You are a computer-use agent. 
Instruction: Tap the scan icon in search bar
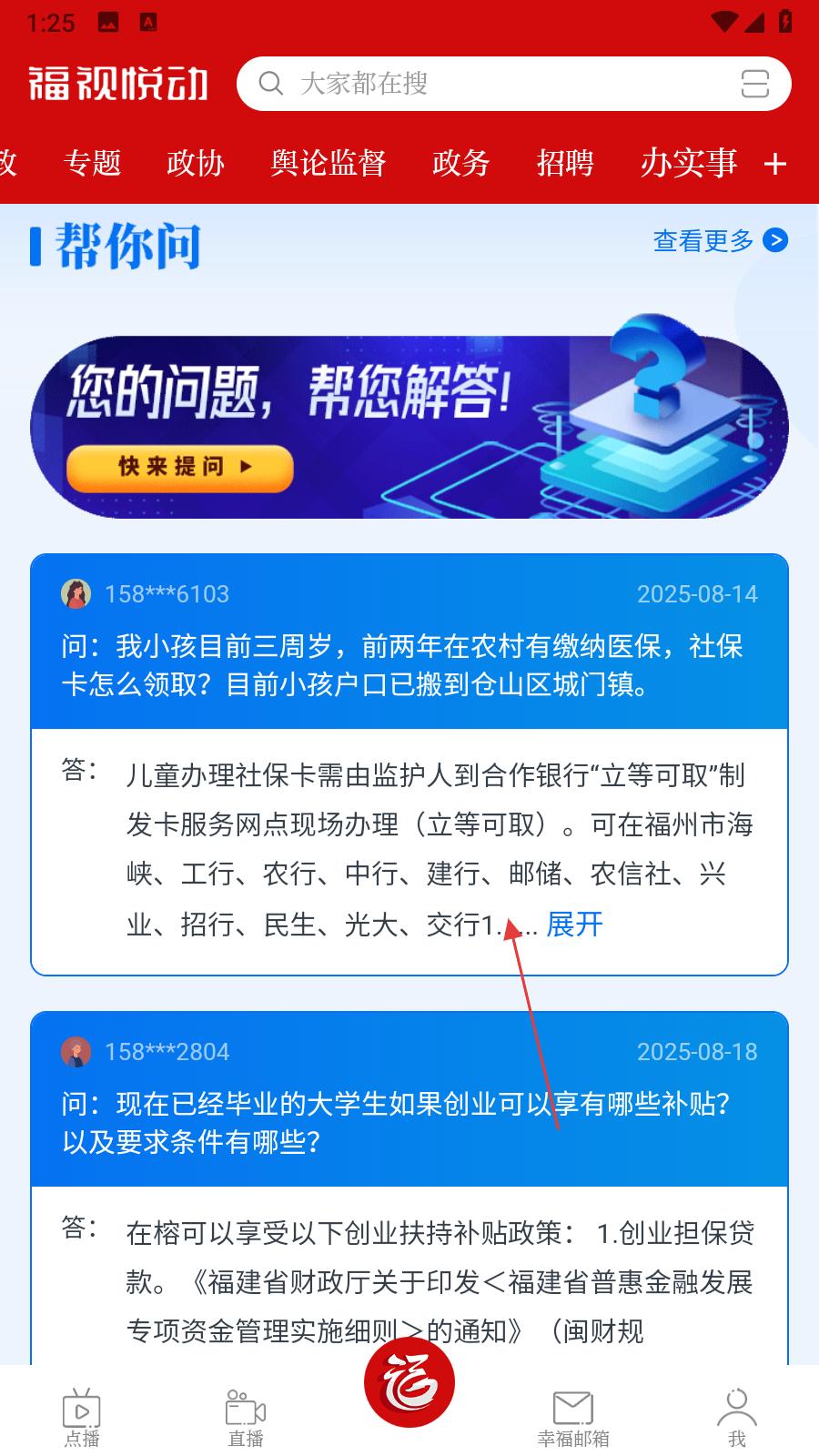754,84
